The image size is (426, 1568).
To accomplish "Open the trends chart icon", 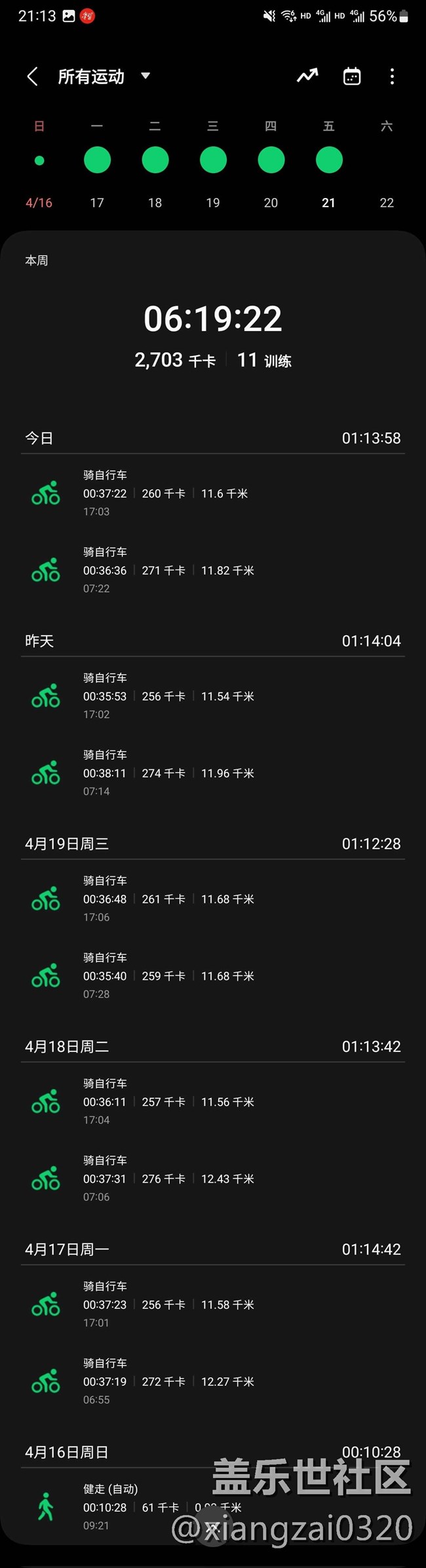I will click(307, 76).
